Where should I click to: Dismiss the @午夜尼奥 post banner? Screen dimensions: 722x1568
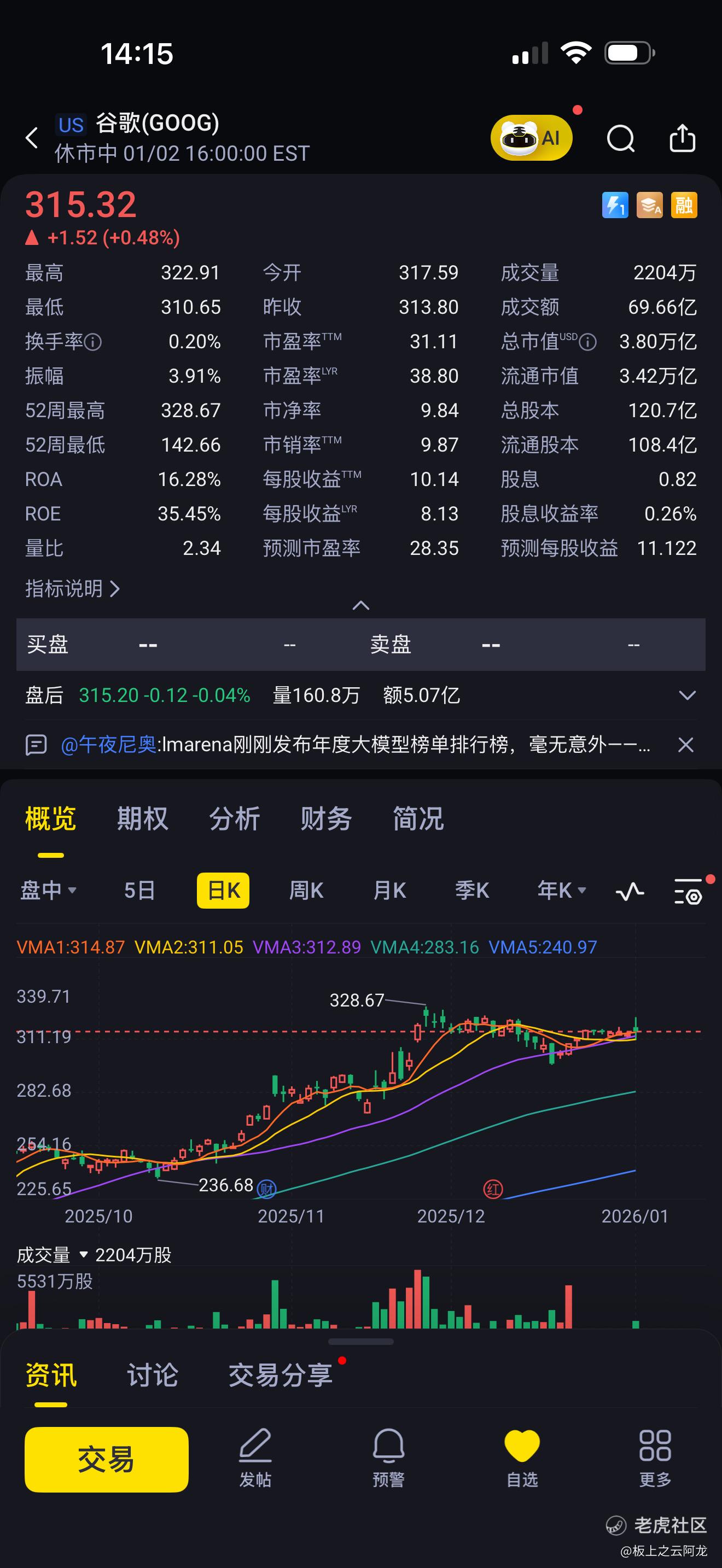(685, 745)
